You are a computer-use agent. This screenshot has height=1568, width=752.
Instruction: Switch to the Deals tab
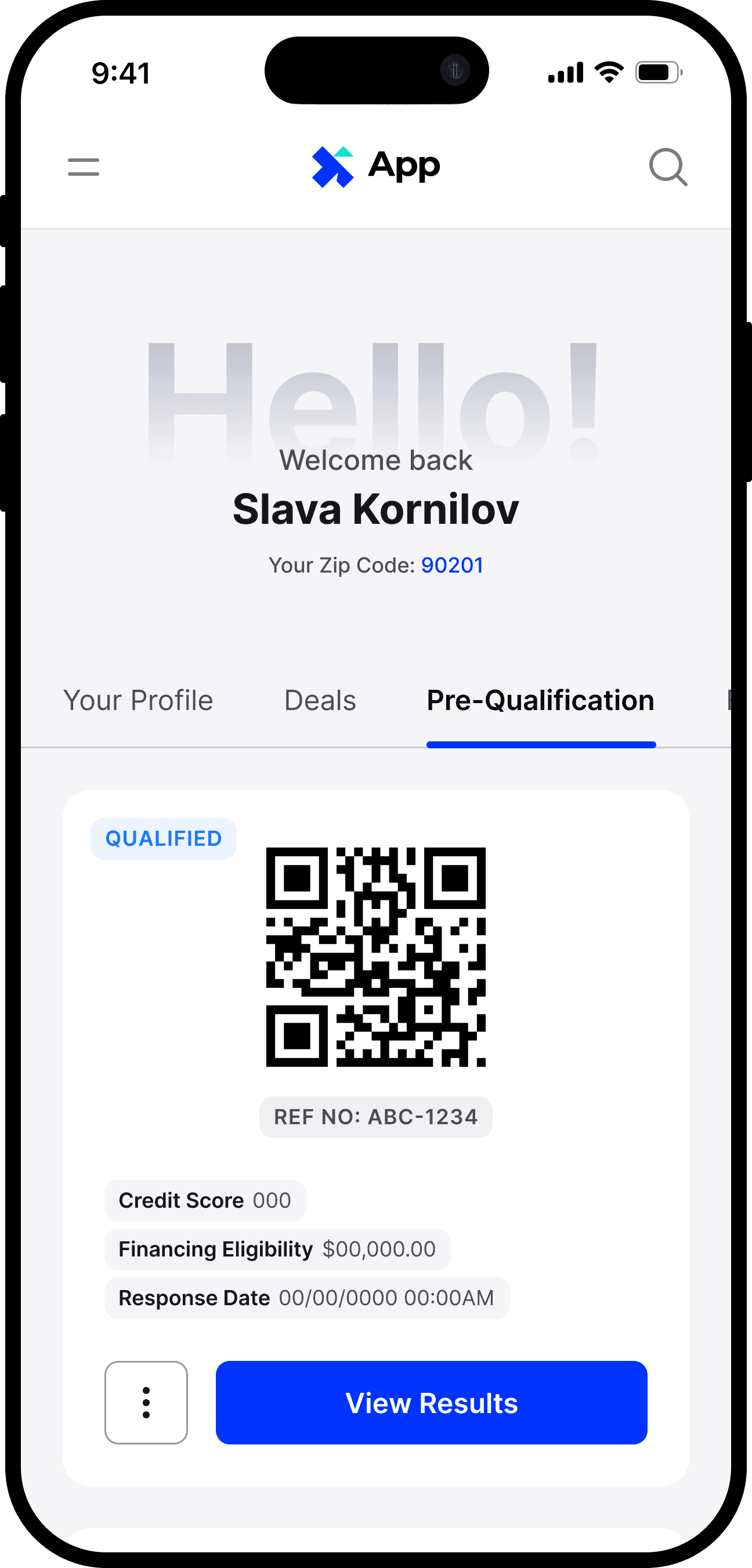320,700
